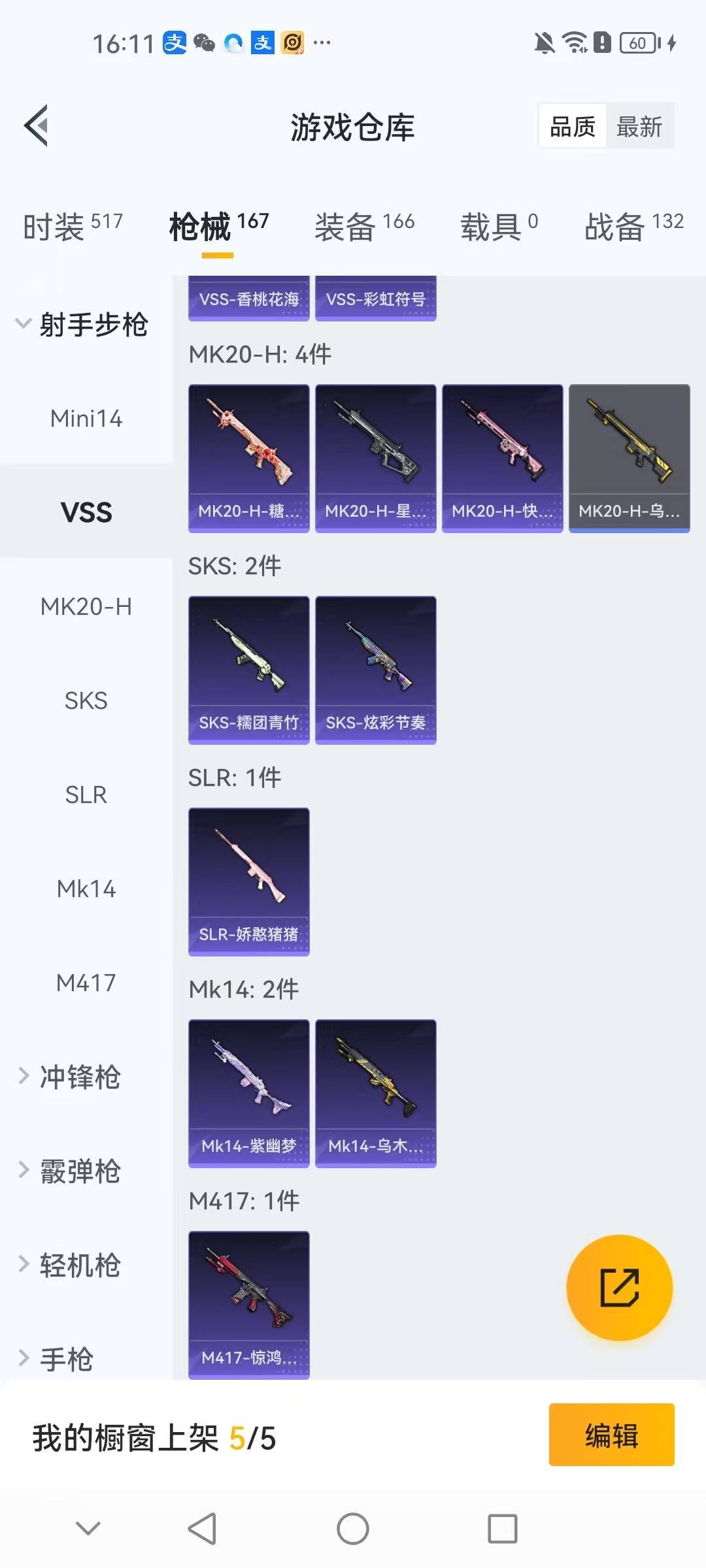Tap the battery indicator showing 60
The image size is (706, 1568).
click(637, 42)
